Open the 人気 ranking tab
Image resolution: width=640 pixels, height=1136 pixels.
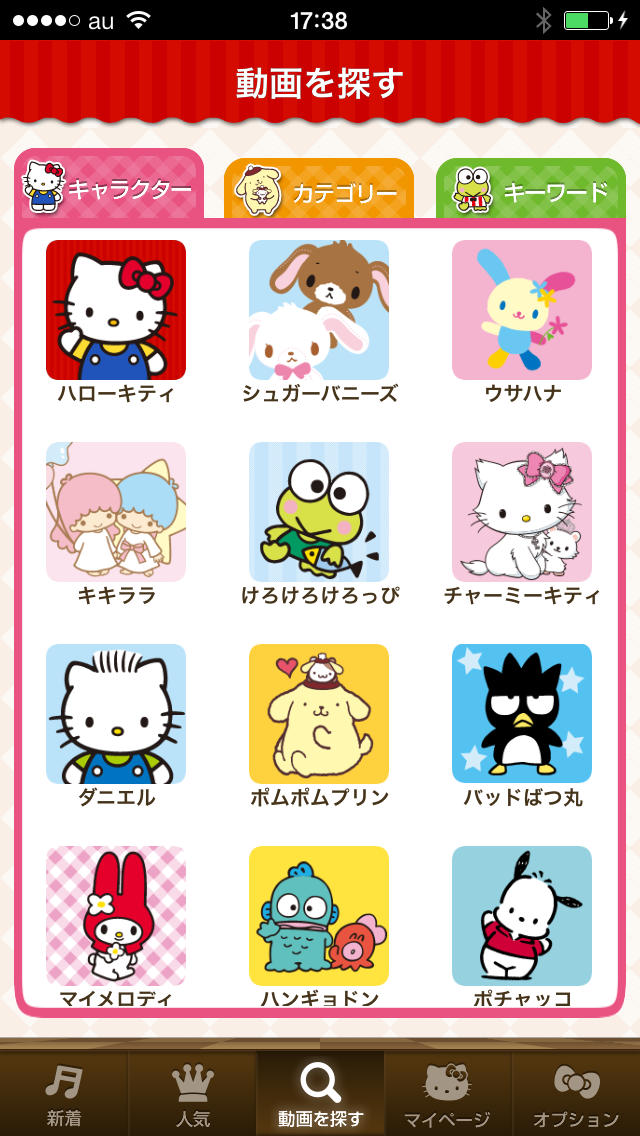(193, 1094)
